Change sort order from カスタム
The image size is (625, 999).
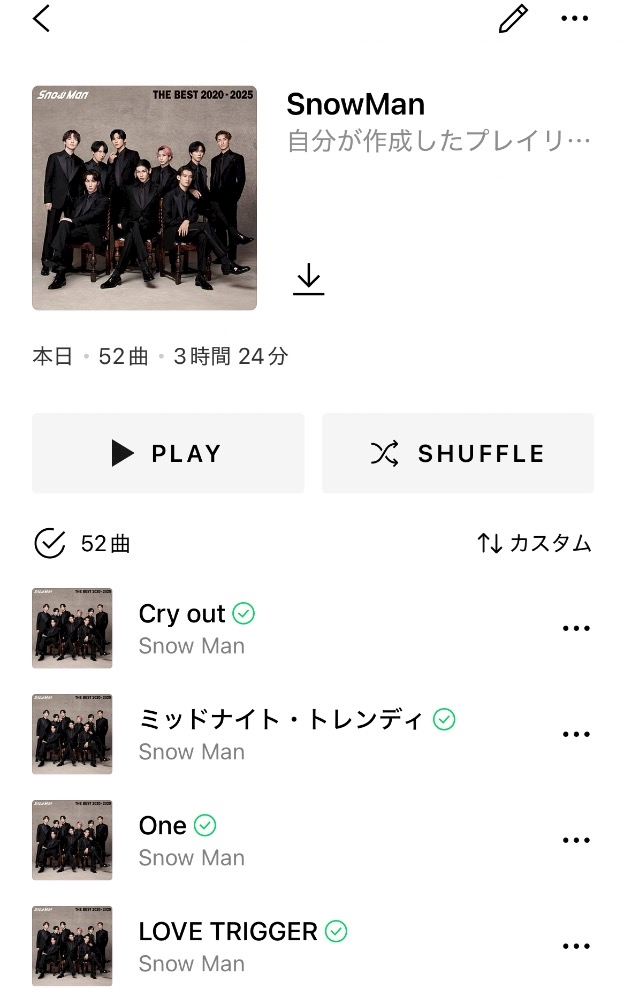(x=535, y=544)
